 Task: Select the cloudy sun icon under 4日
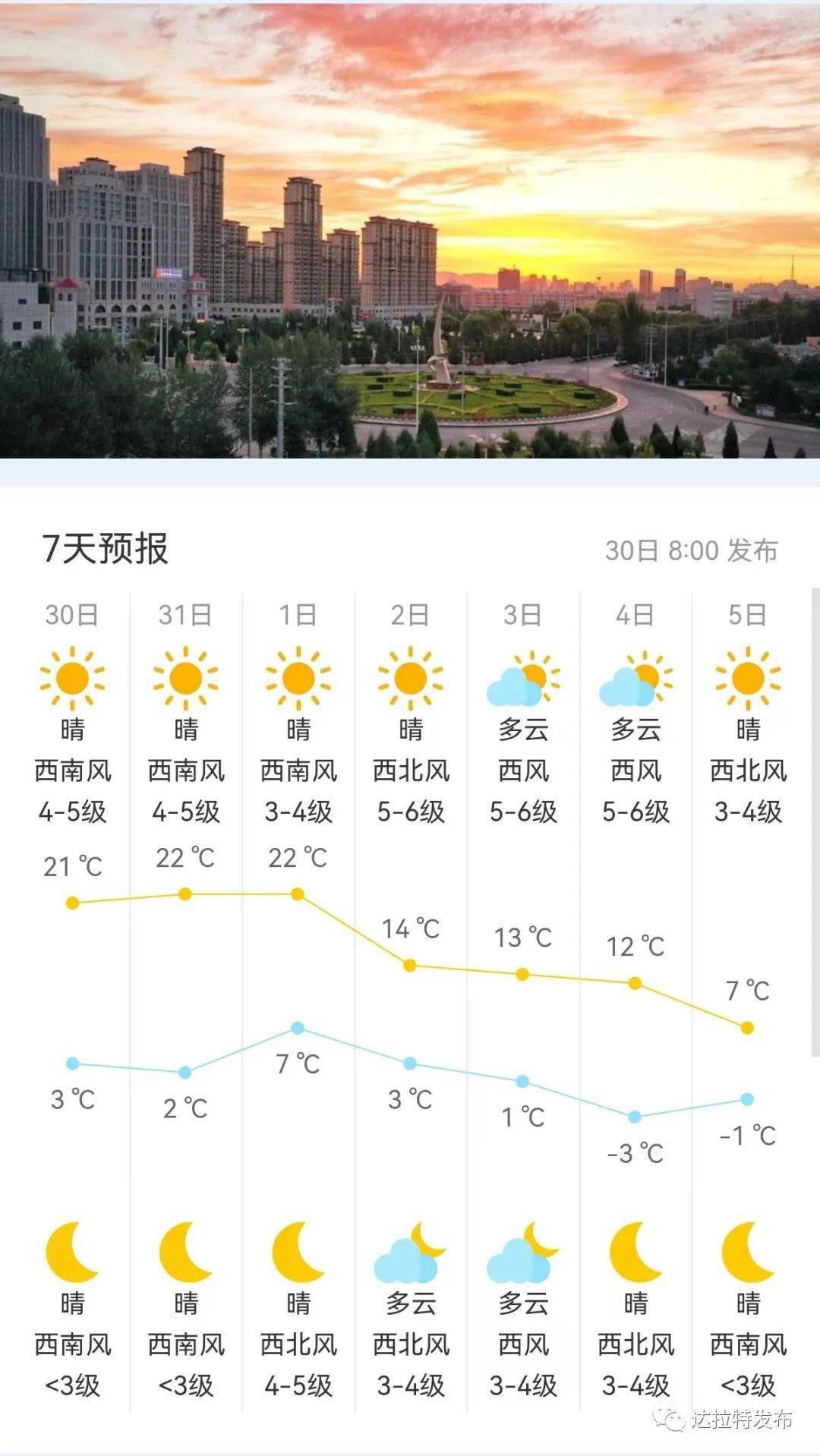[x=635, y=682]
